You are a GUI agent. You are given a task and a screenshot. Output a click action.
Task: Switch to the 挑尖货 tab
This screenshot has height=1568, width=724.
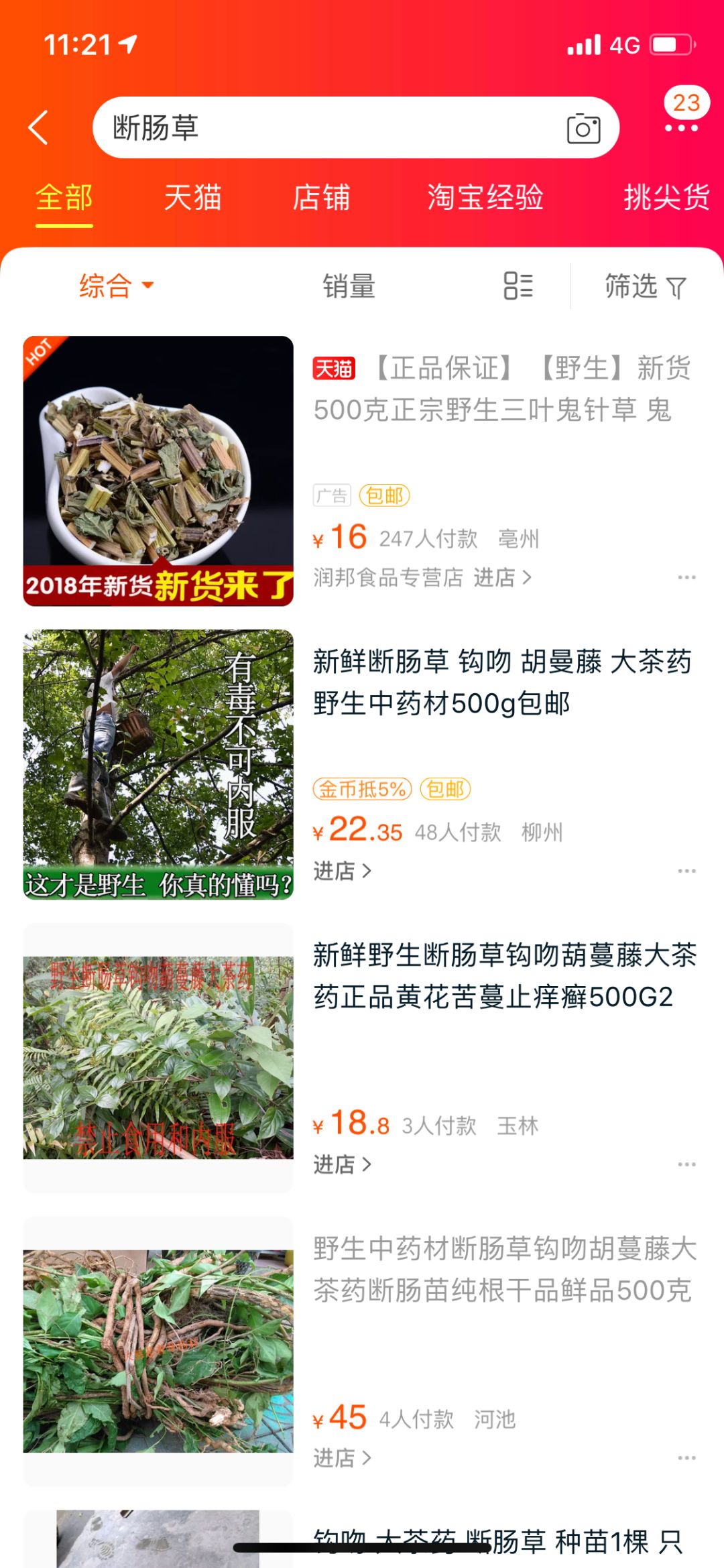667,198
